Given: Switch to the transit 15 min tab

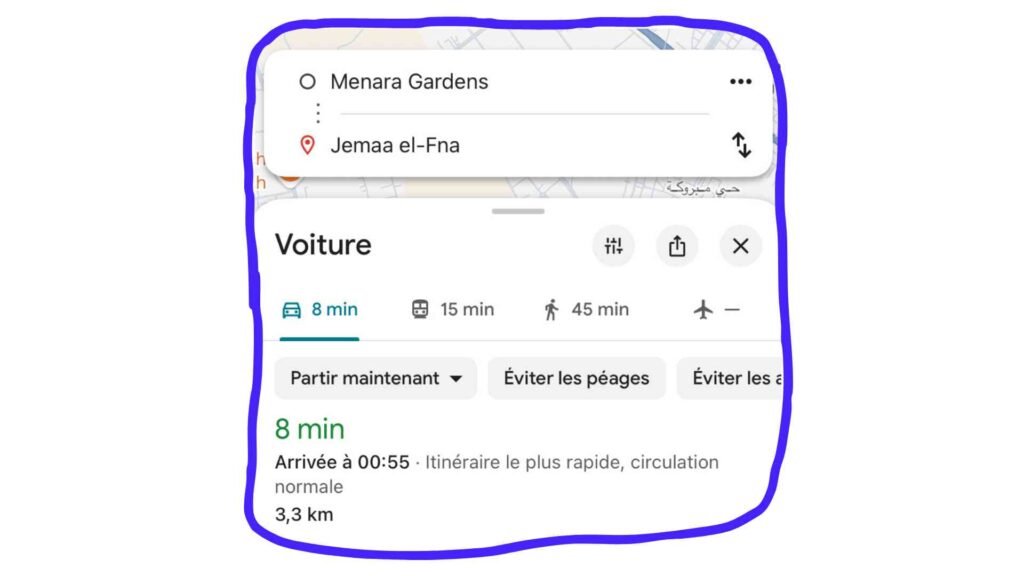Looking at the screenshot, I should tap(453, 310).
